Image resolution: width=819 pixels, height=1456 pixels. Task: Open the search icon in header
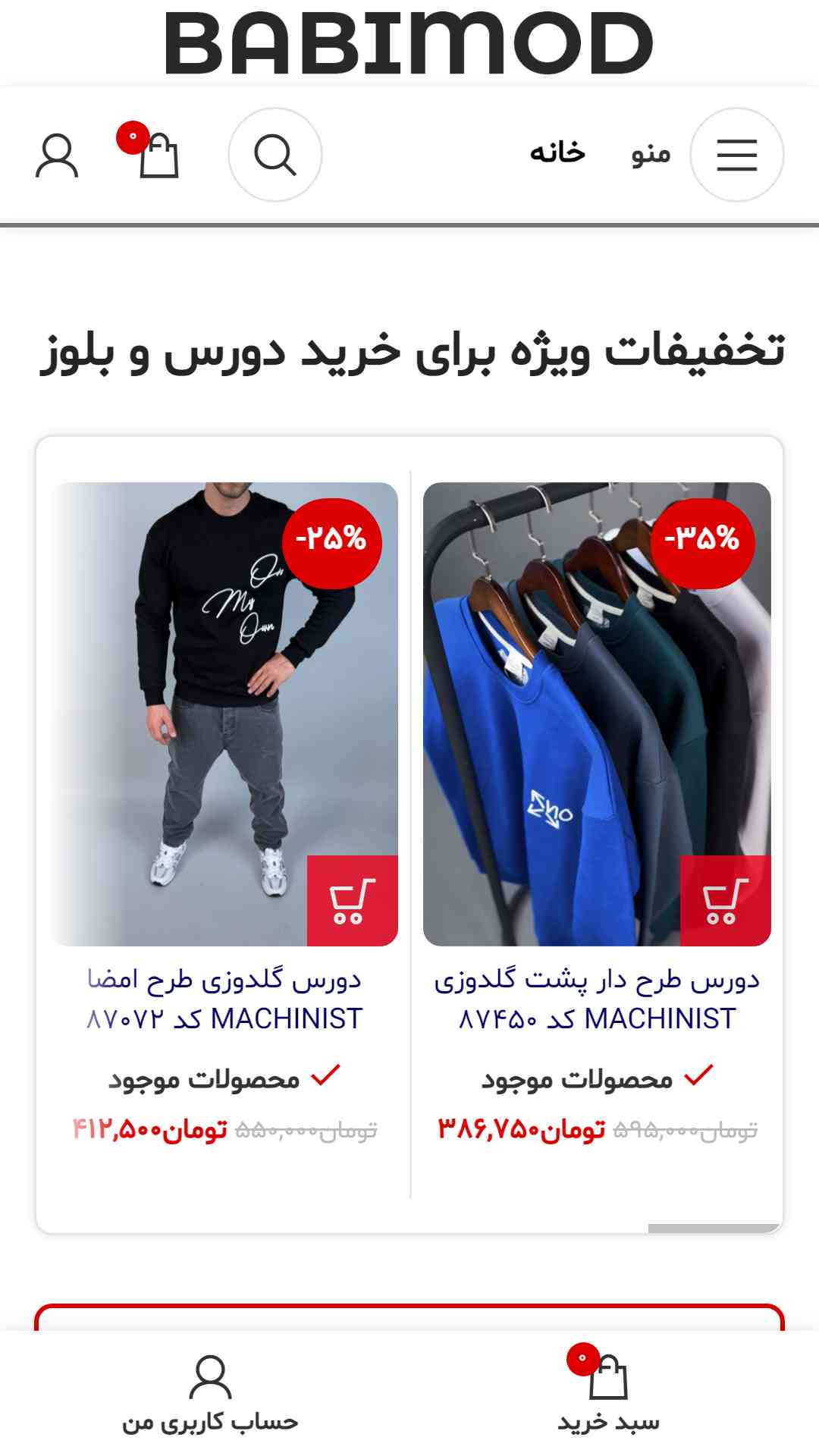pos(275,155)
